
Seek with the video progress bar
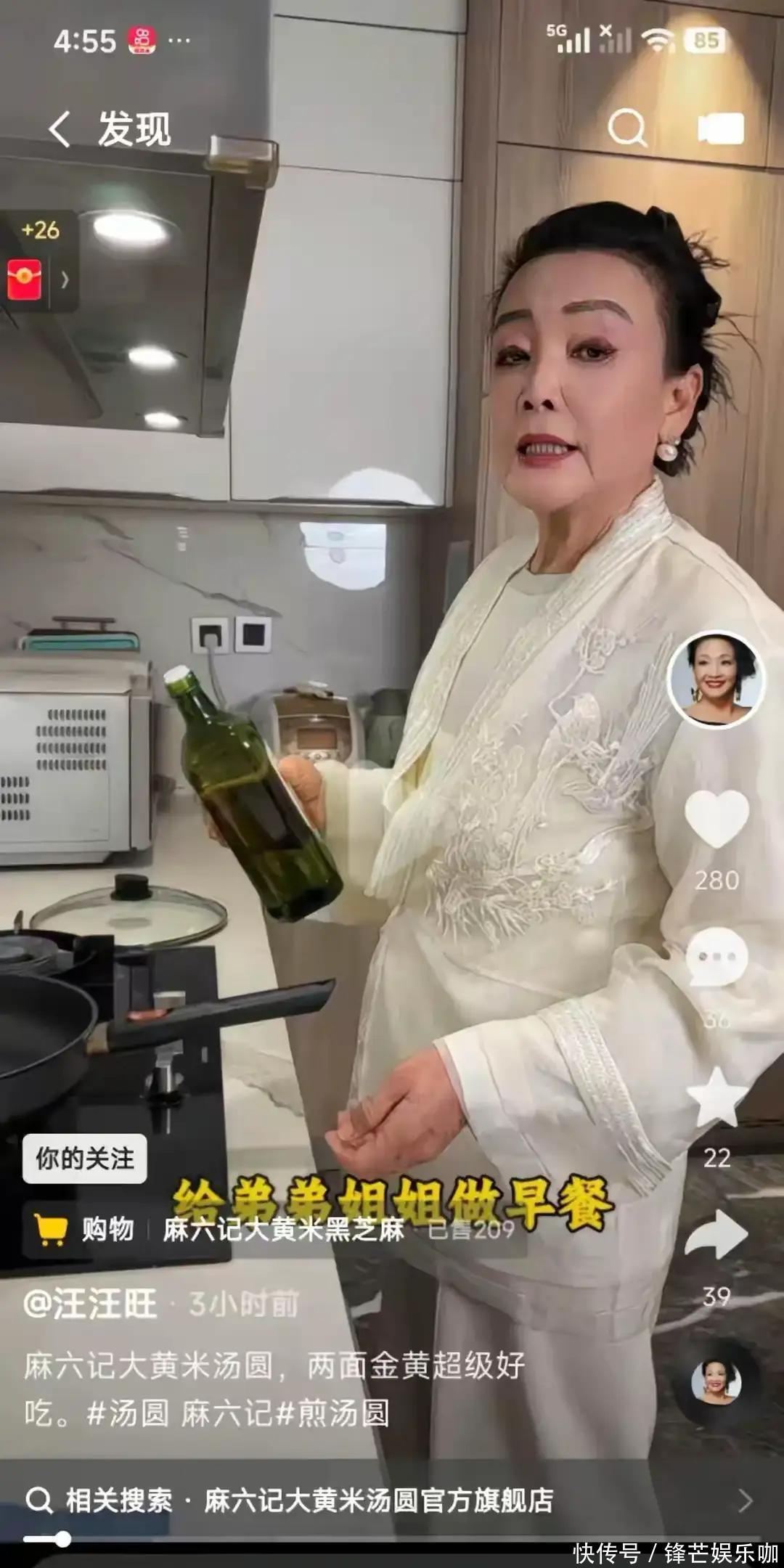(62, 1540)
